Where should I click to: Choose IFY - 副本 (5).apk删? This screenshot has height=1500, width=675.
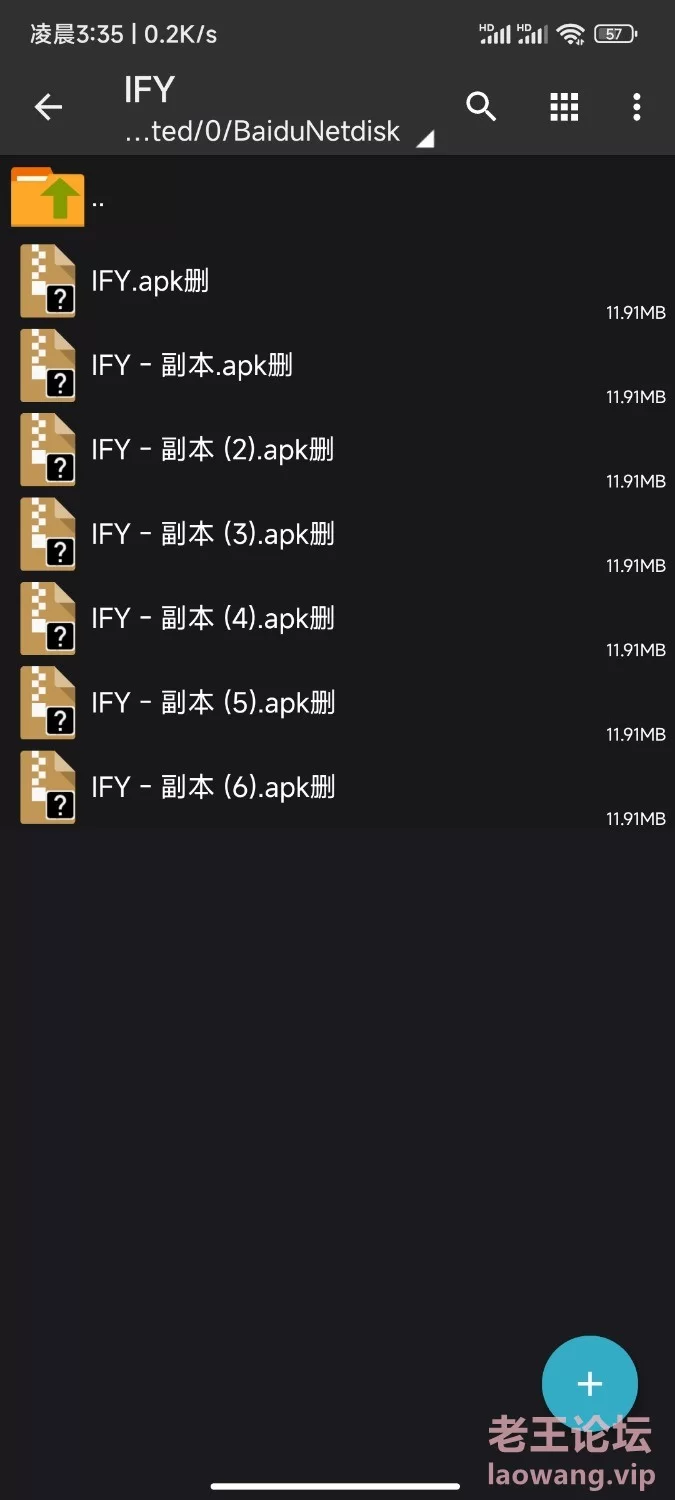point(337,702)
